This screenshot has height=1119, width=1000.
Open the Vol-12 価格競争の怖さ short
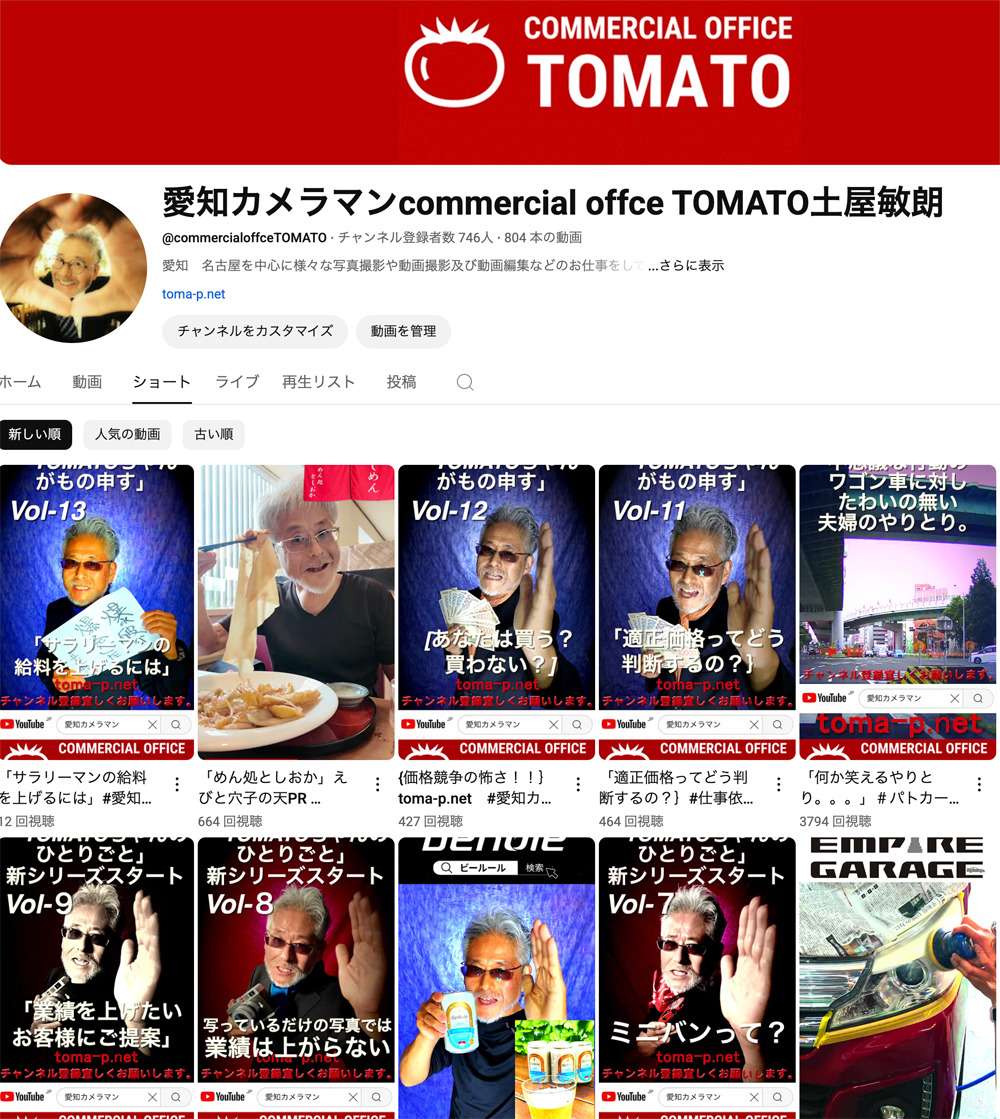[x=496, y=610]
